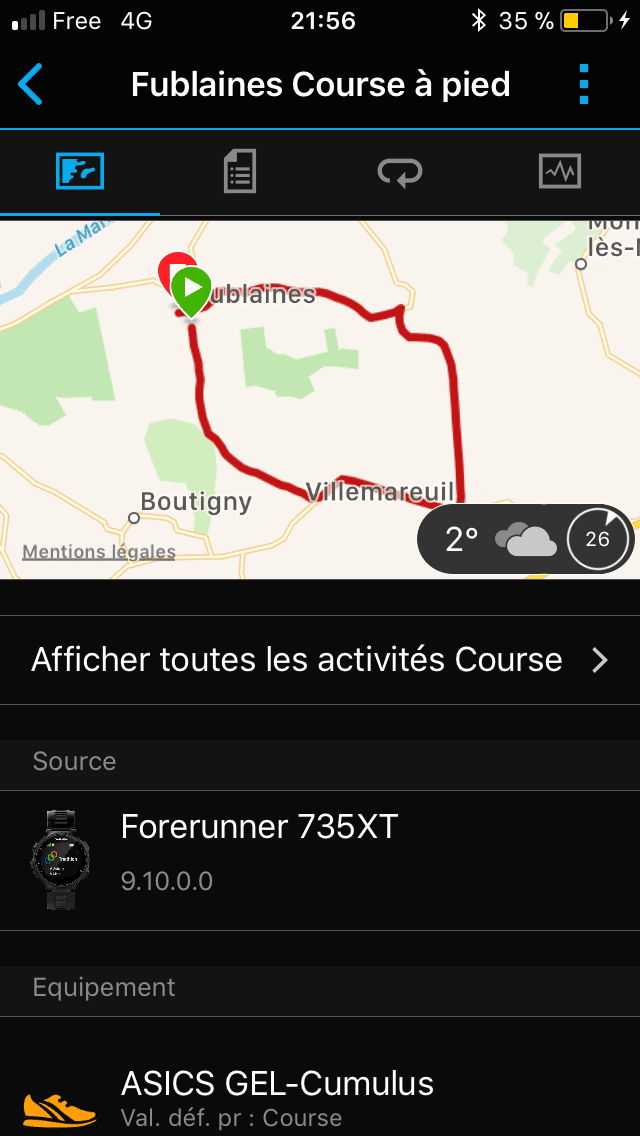Viewport: 640px width, 1136px height.
Task: Switch to the laps tab
Action: pyautogui.click(x=400, y=172)
